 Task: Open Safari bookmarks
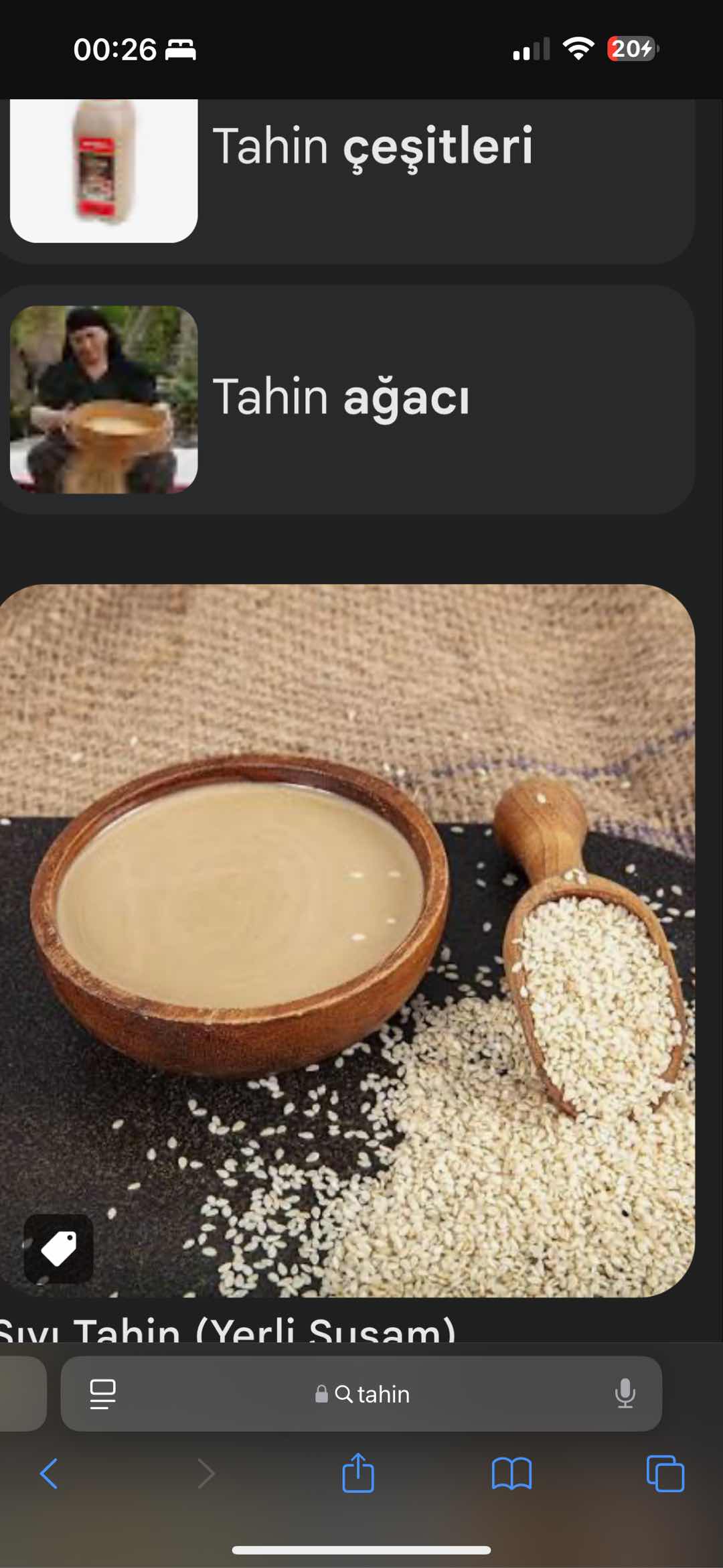coord(511,1474)
